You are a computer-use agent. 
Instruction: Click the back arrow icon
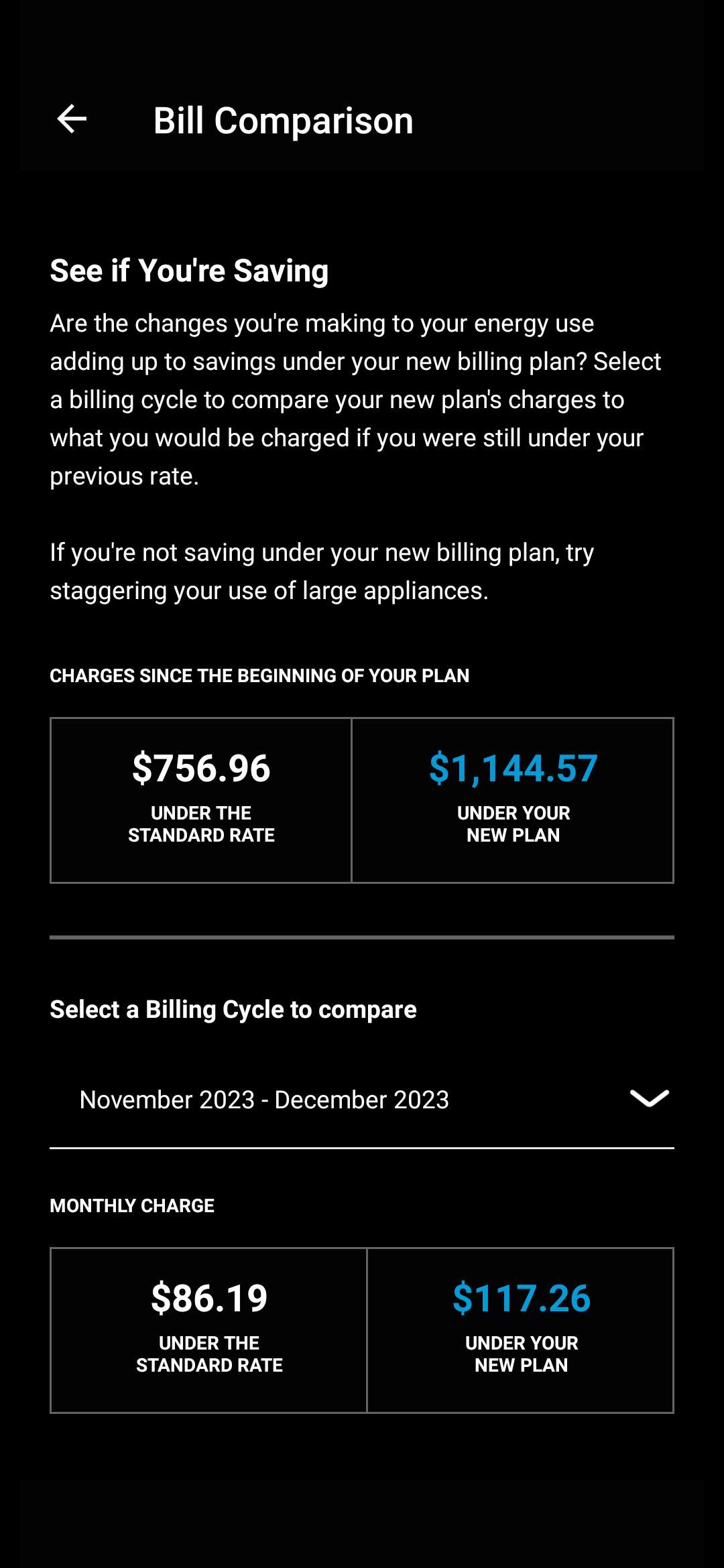click(72, 119)
